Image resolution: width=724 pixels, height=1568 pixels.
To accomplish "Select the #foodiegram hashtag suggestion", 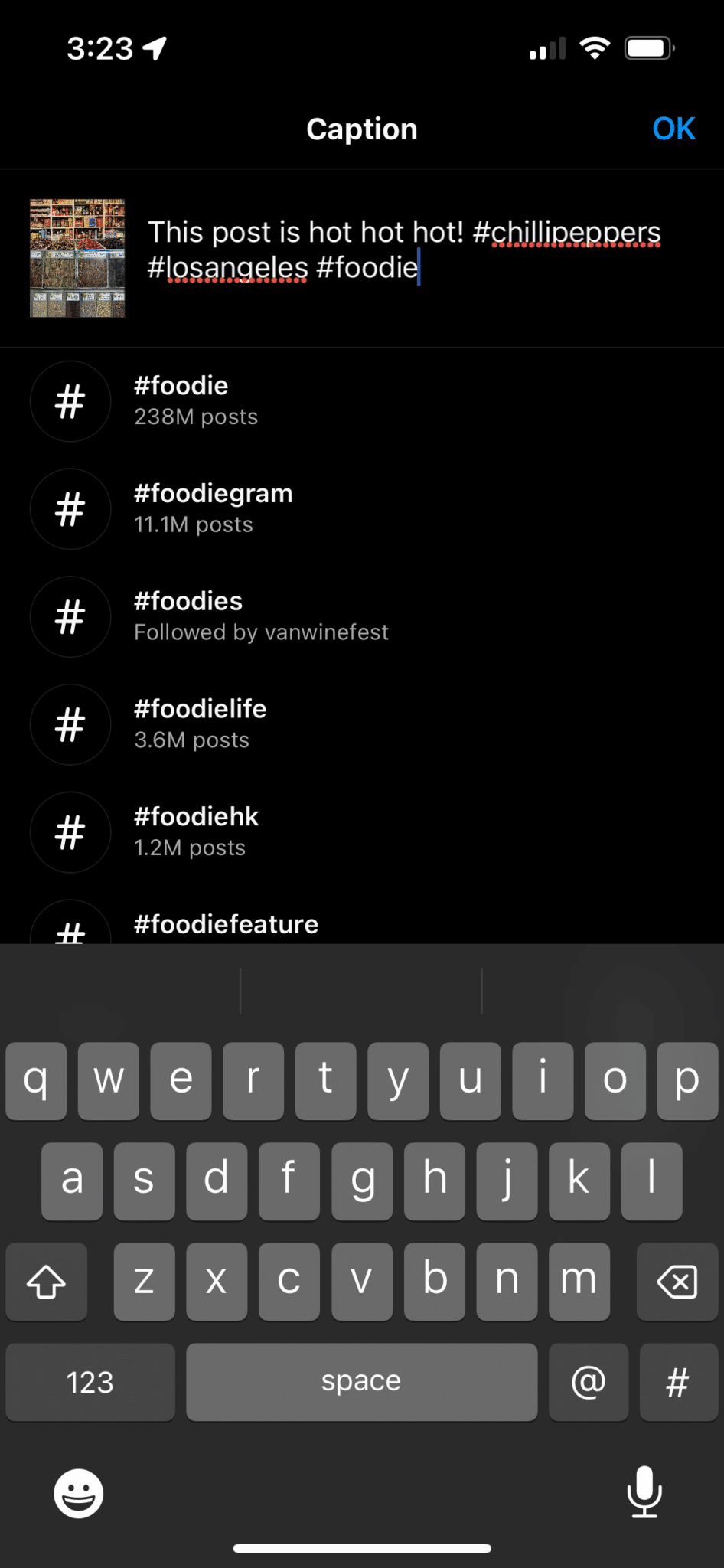I will 306,509.
